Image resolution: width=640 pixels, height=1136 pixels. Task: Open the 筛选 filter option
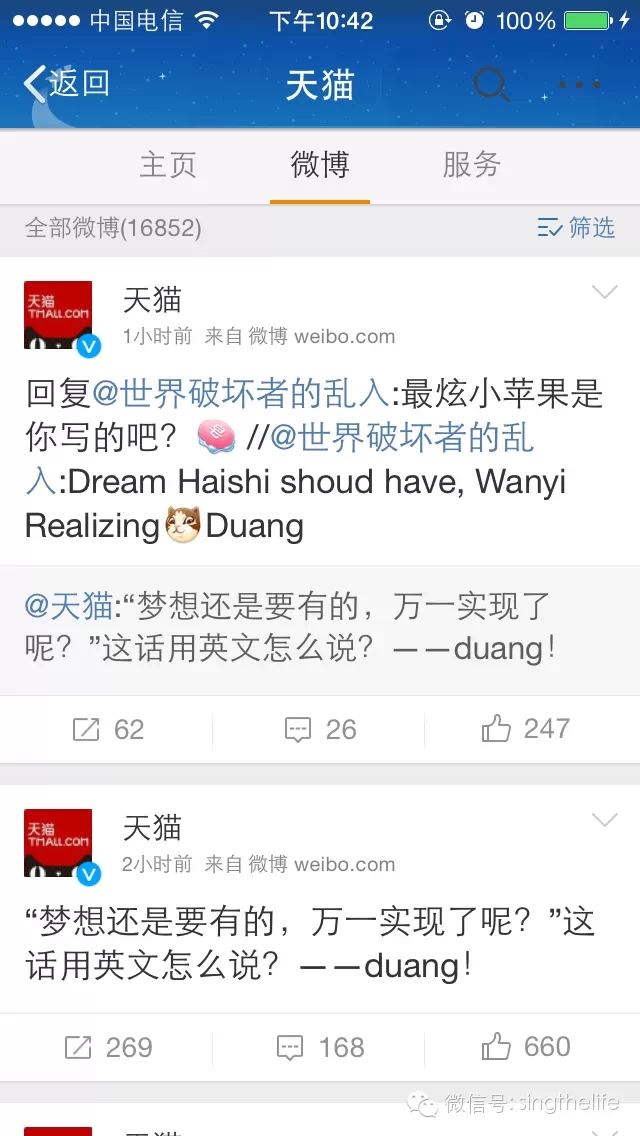[576, 228]
